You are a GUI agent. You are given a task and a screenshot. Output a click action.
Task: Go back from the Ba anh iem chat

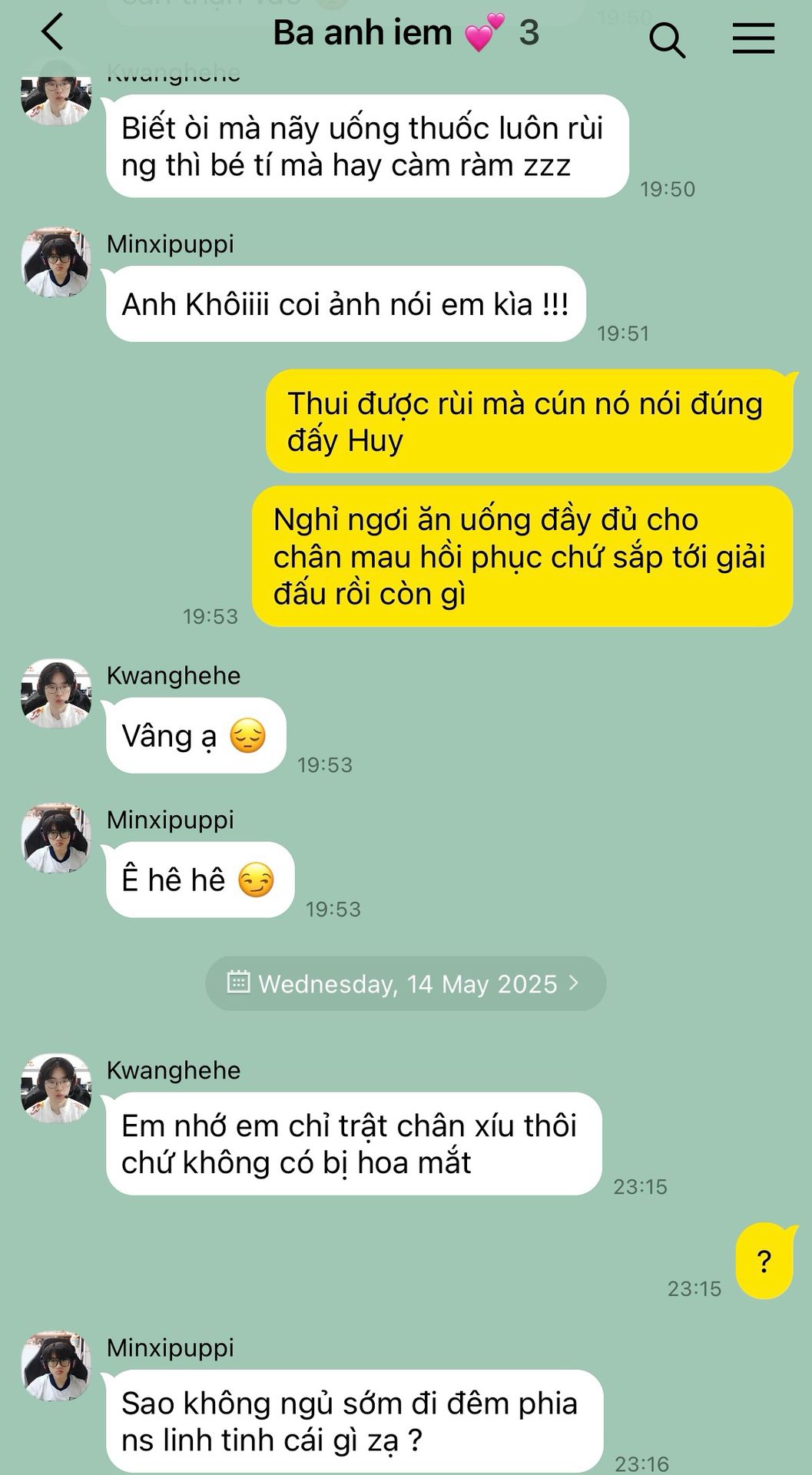52,34
